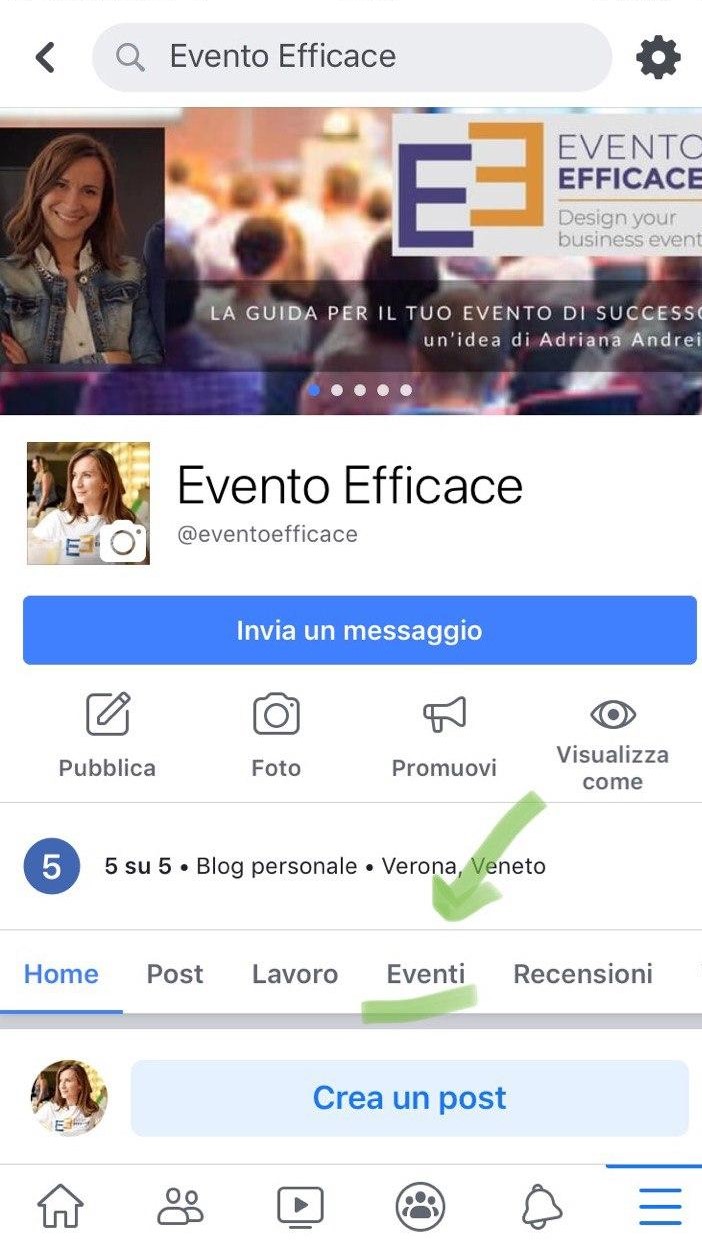Show the Eventi tab
This screenshot has width=702, height=1249.
click(426, 974)
